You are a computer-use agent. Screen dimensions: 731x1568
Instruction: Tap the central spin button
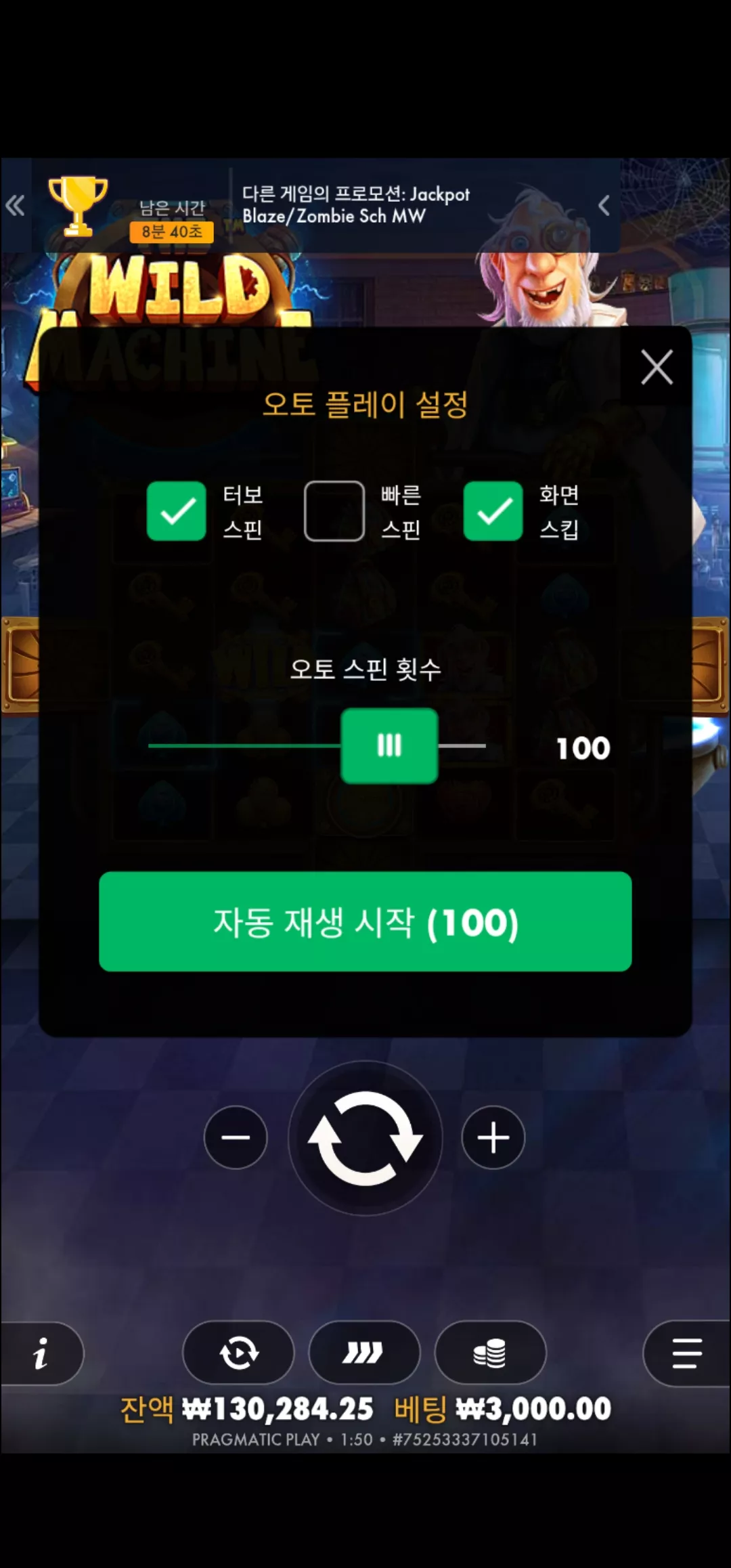365,1137
